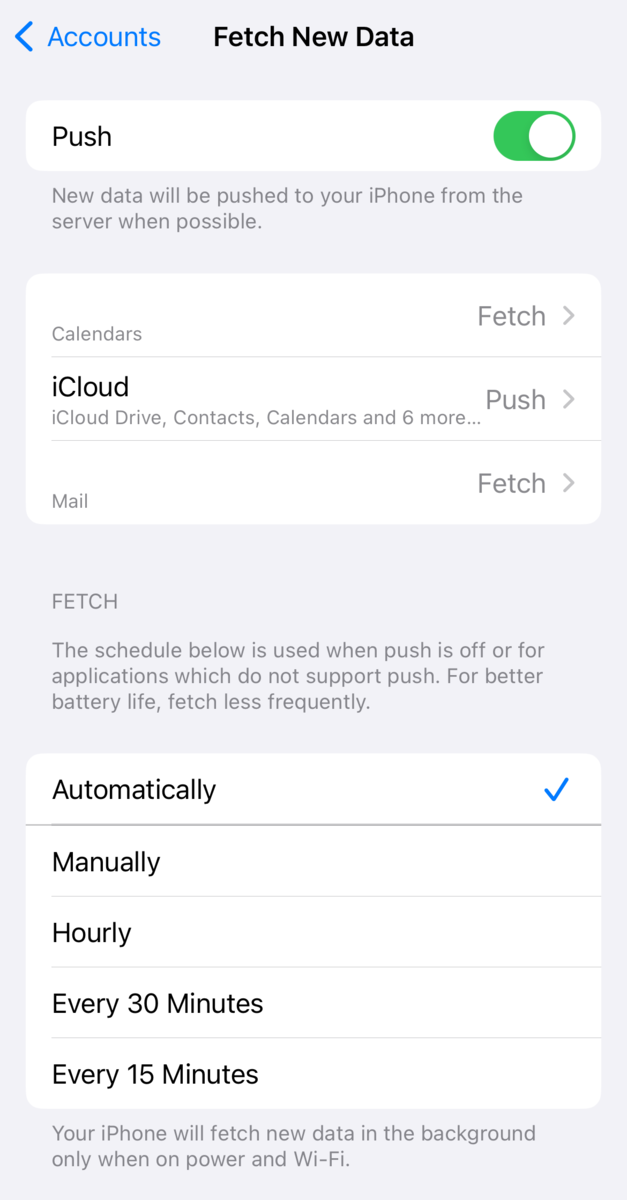
Task: Go back to Accounts
Action: [88, 38]
